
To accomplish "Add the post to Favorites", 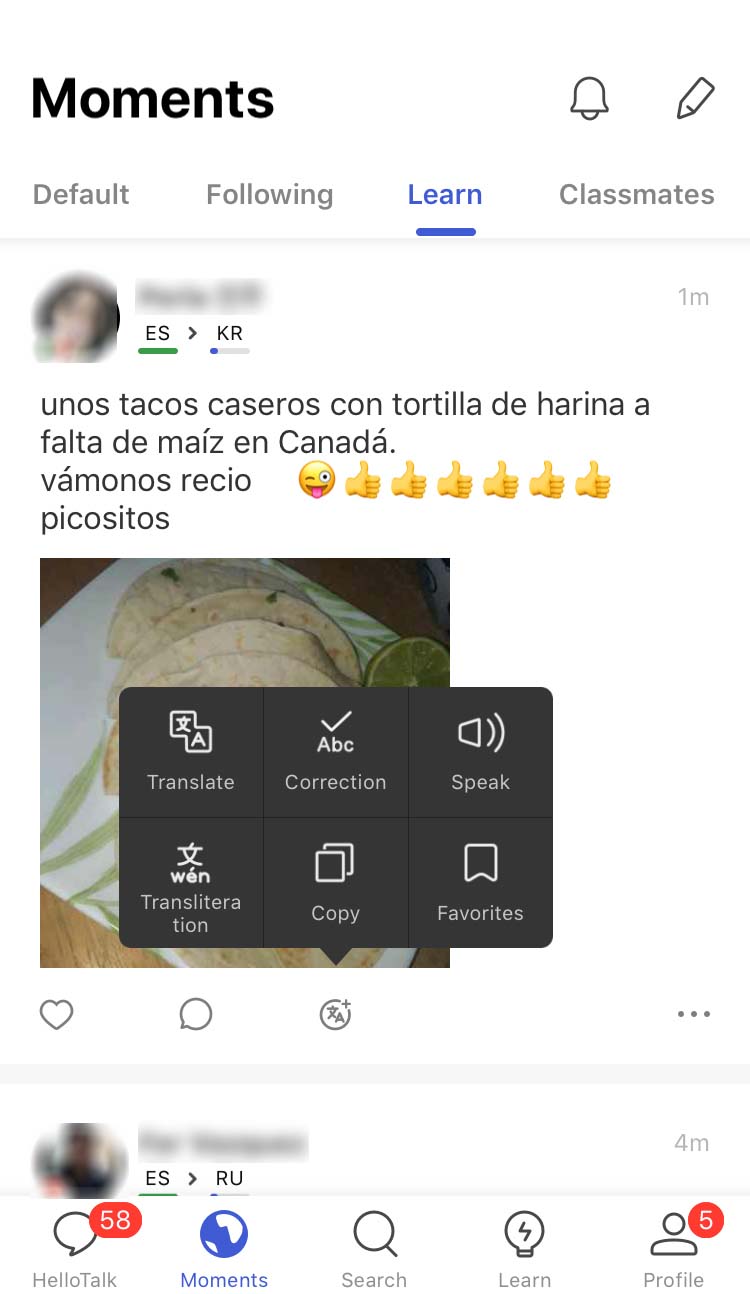I will 480,883.
